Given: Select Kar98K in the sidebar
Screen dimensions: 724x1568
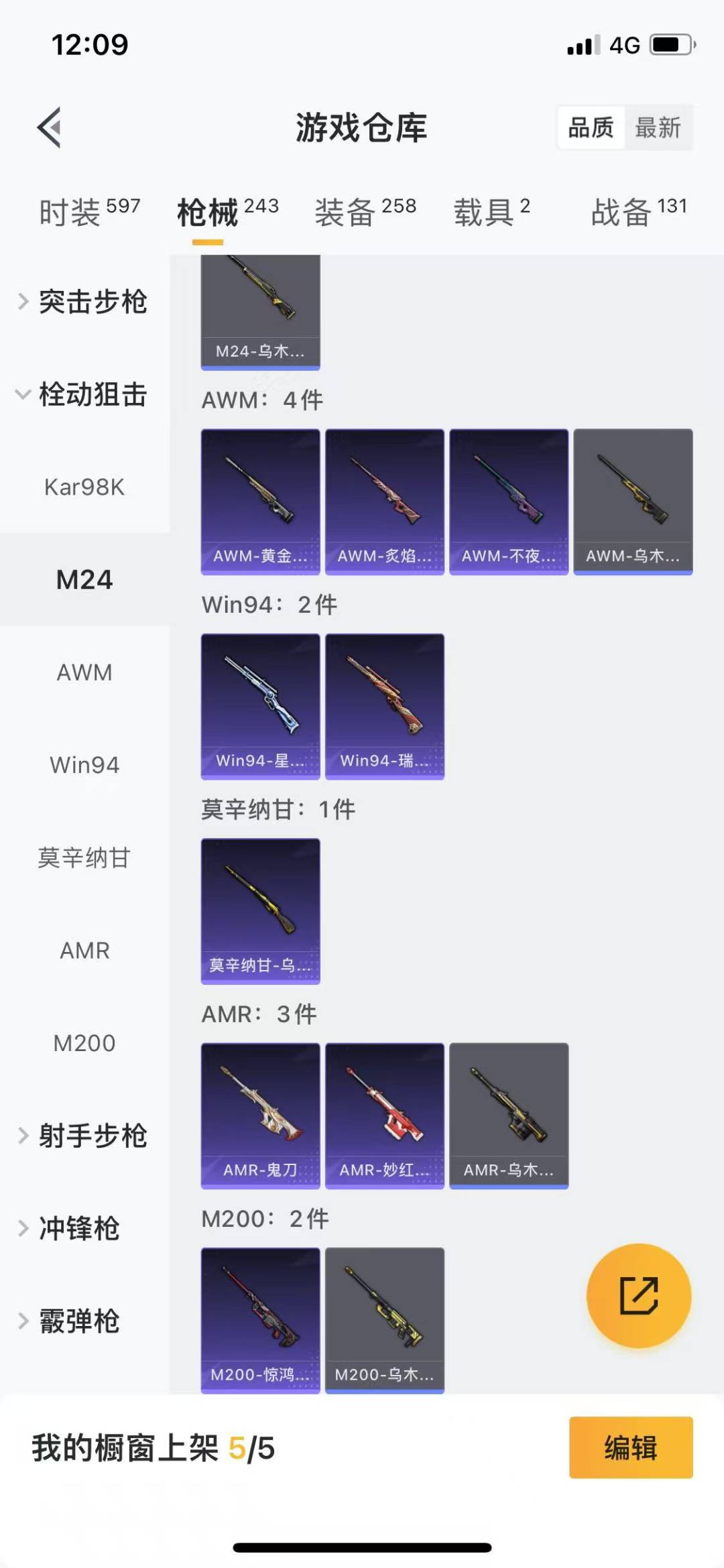Looking at the screenshot, I should pos(84,487).
